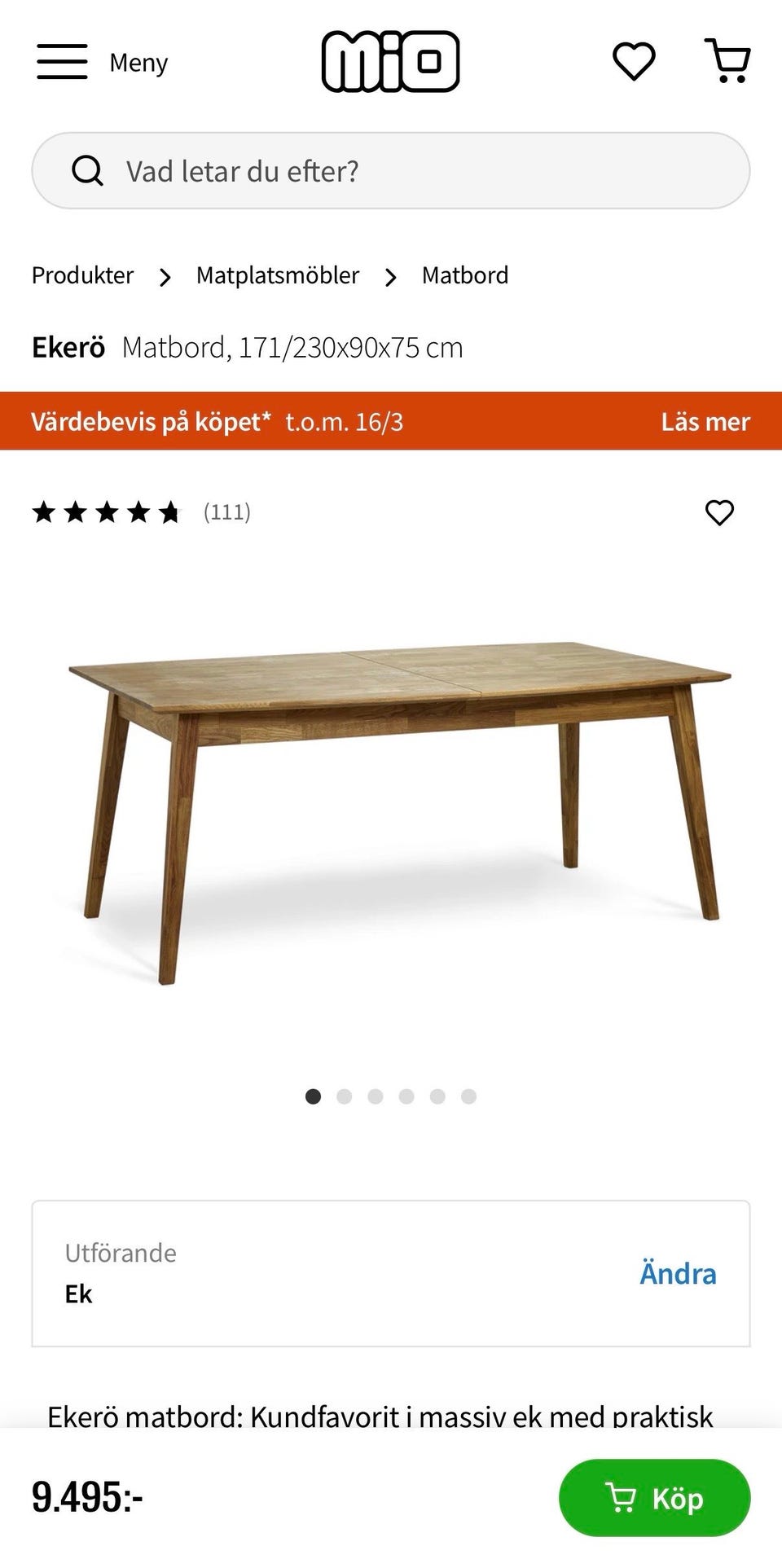Expand the breadcrumb chevron after Produkter
Screen dimensions: 782x1568
click(166, 276)
